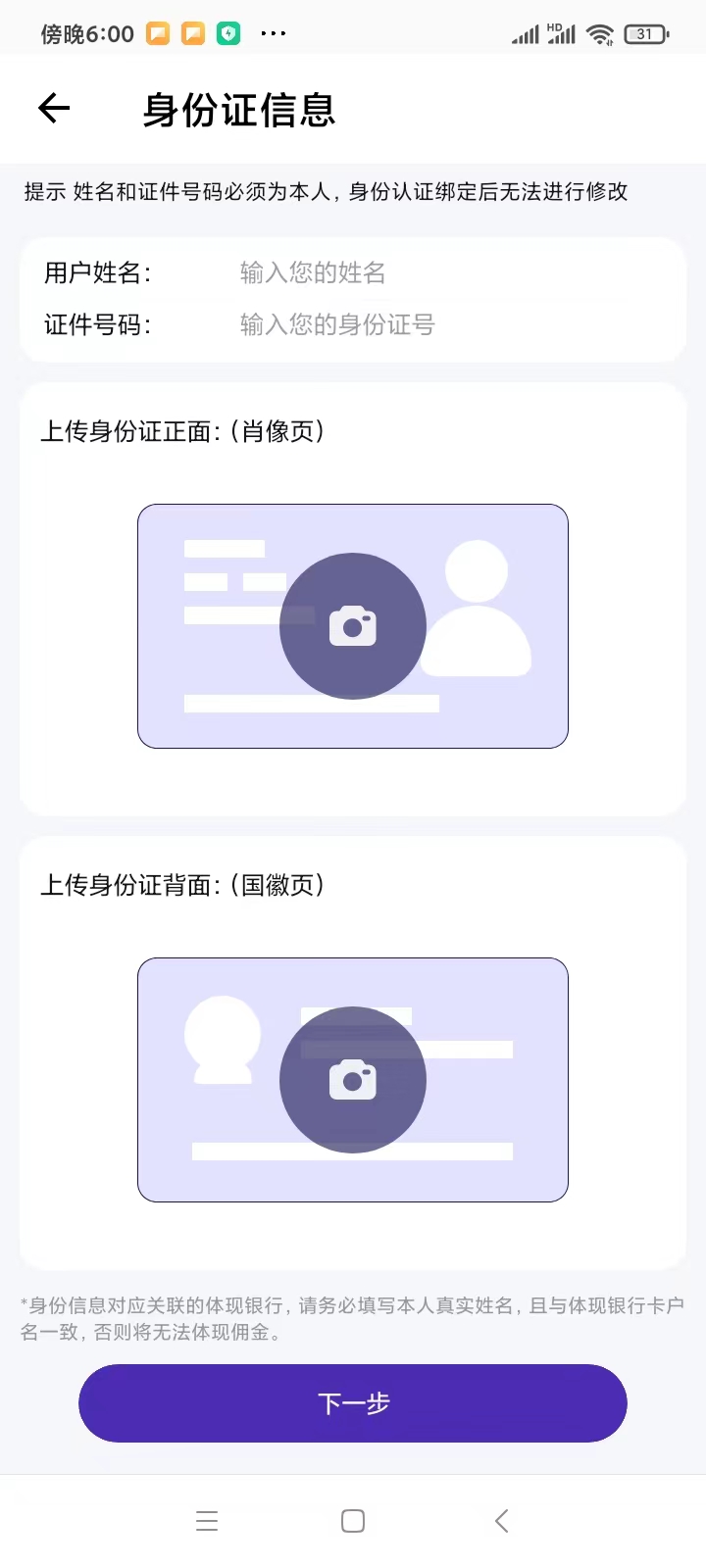Focus the 证件号码 ID number field
The width and height of the screenshot is (706, 1568).
[431, 324]
